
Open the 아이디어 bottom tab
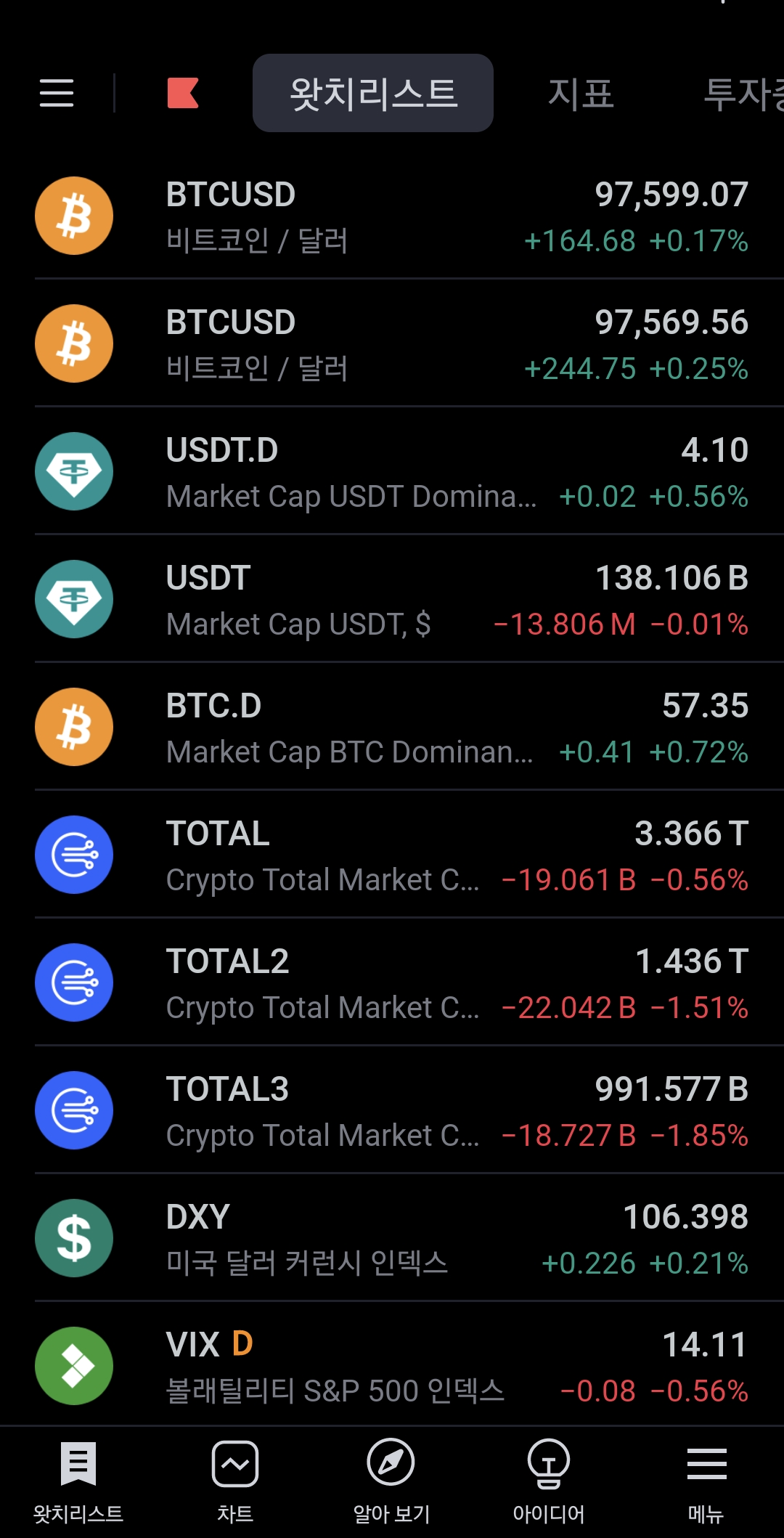click(549, 1481)
